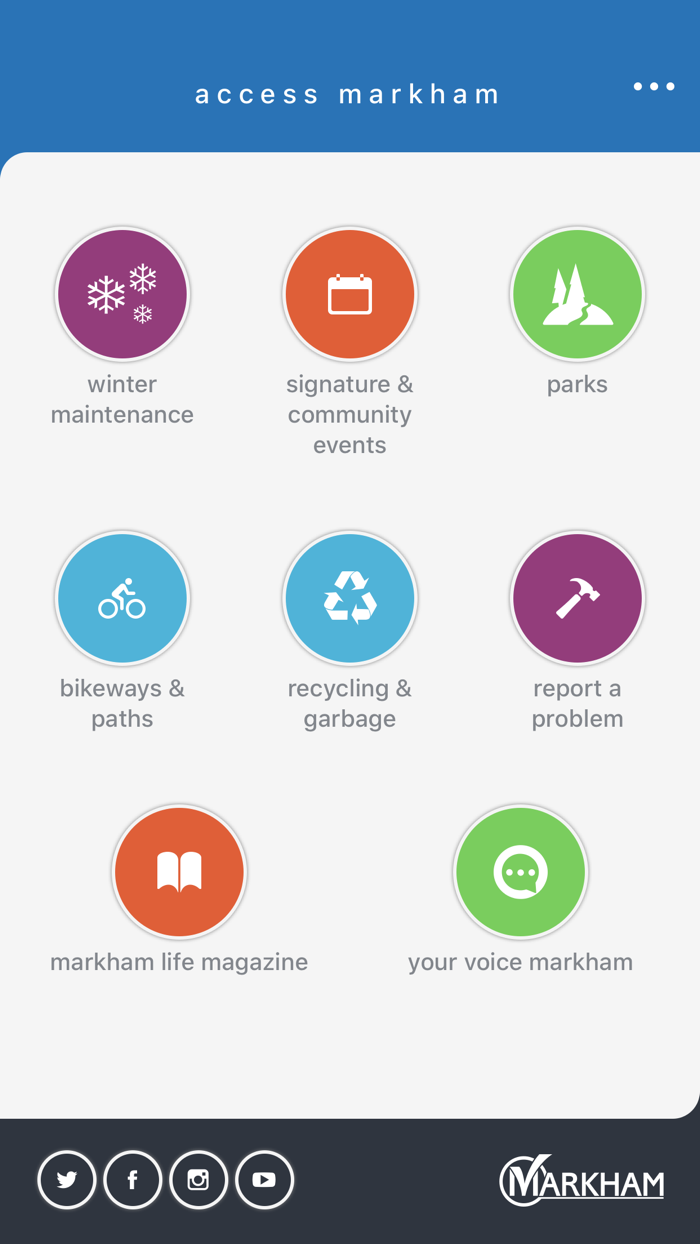
Task: Check recycling & garbage info
Action: click(350, 598)
